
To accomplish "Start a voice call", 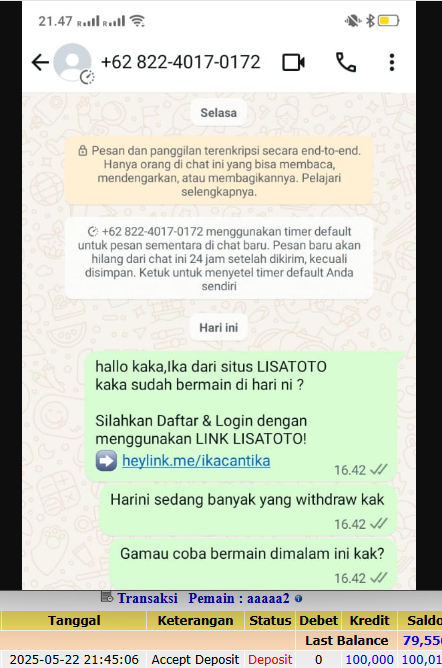I will [346, 63].
